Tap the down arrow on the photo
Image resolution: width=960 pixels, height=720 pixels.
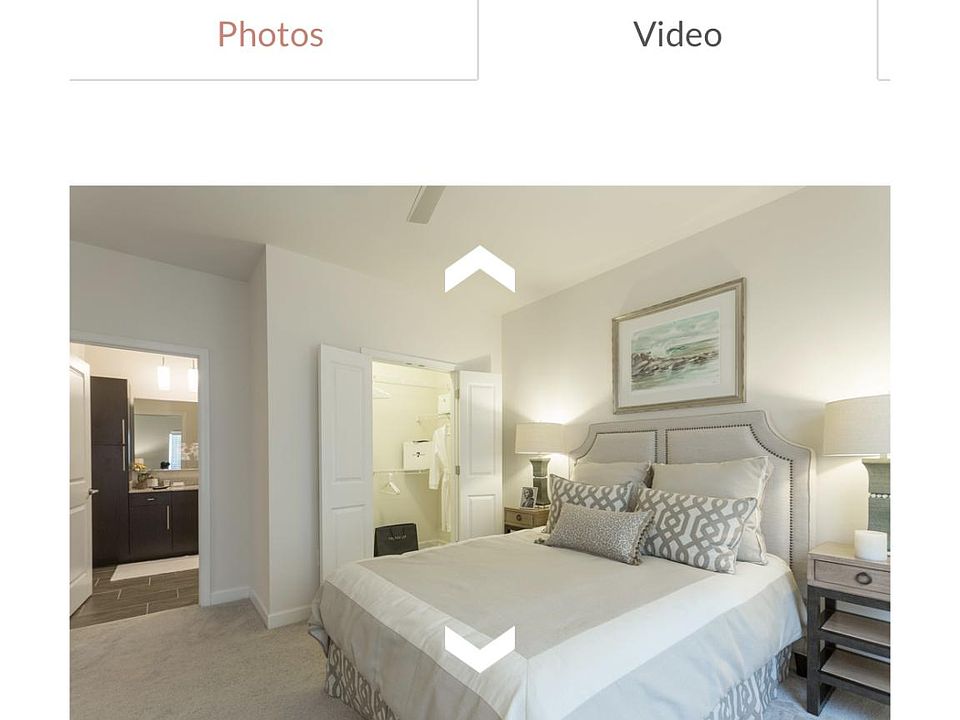point(479,648)
